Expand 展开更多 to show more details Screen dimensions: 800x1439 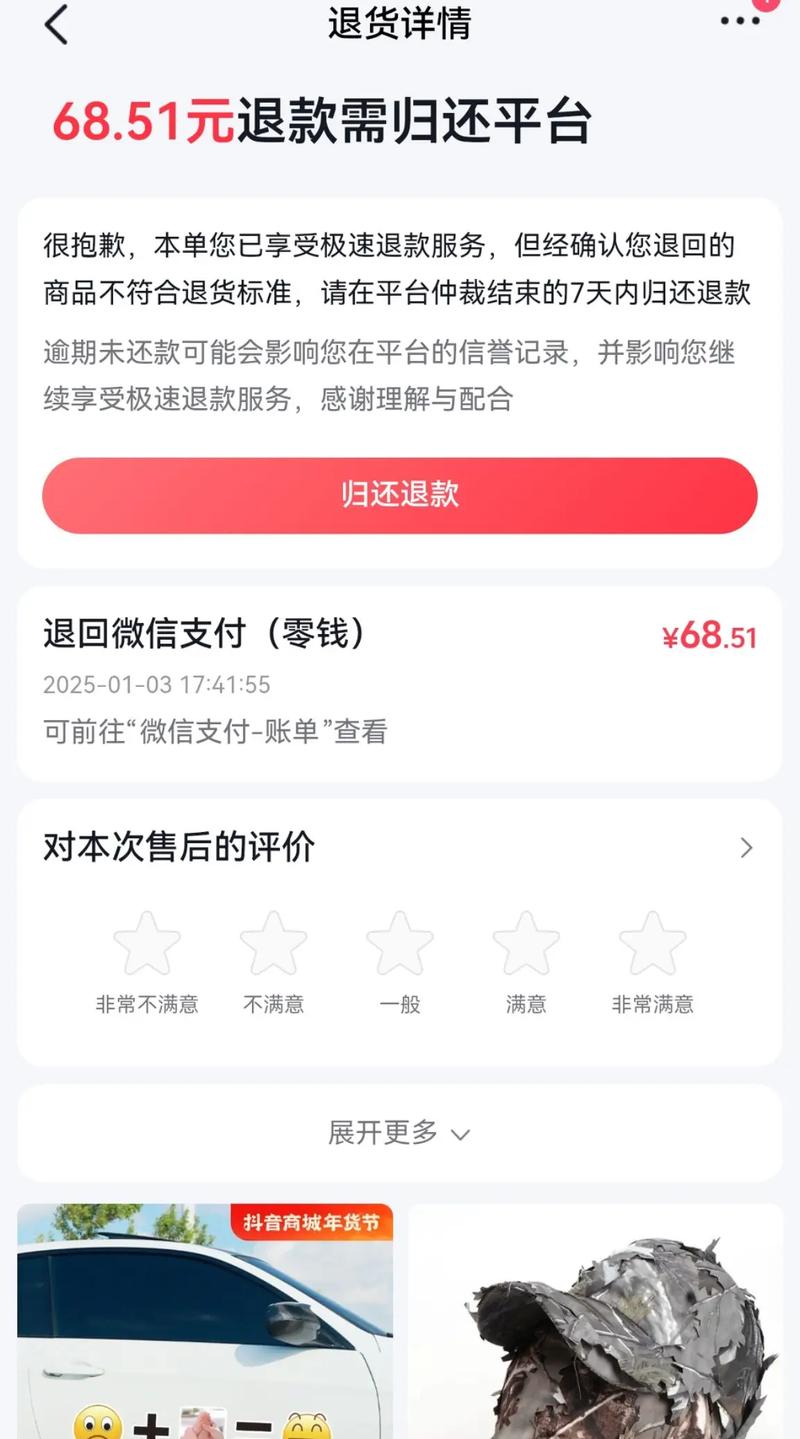click(x=400, y=1134)
